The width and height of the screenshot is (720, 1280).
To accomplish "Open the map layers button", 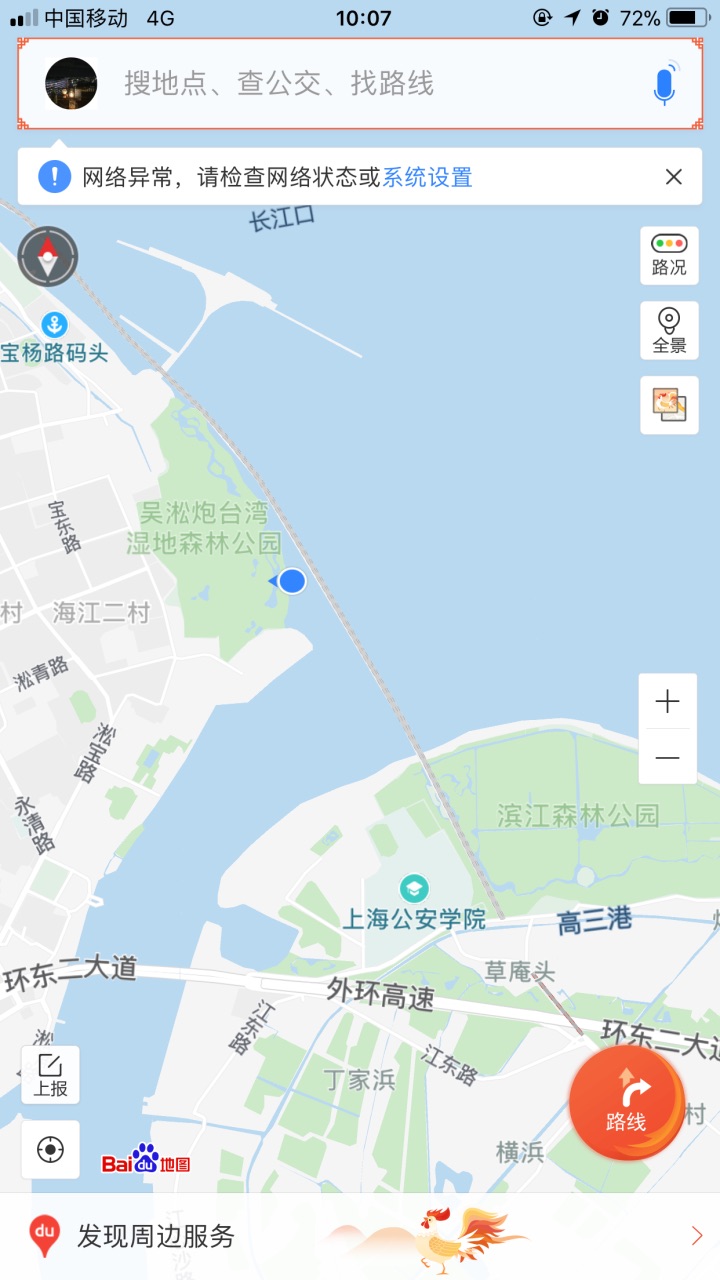I will click(x=669, y=405).
